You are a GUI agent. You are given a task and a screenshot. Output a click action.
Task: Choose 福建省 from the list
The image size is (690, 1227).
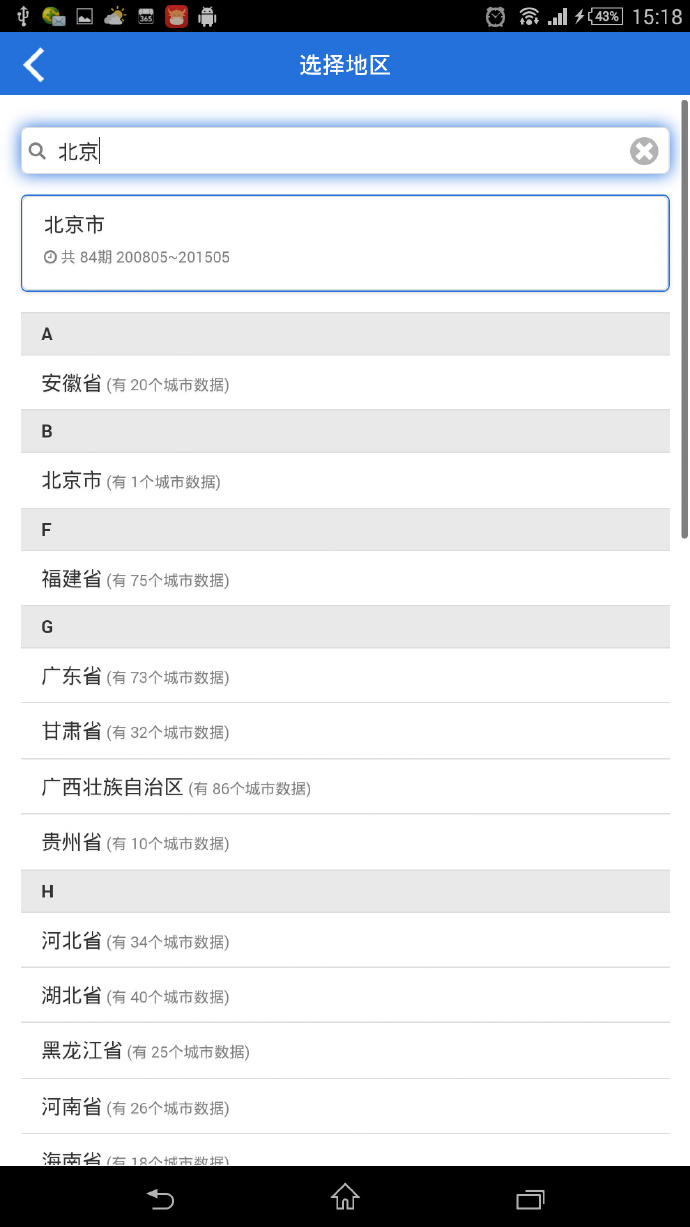[345, 579]
